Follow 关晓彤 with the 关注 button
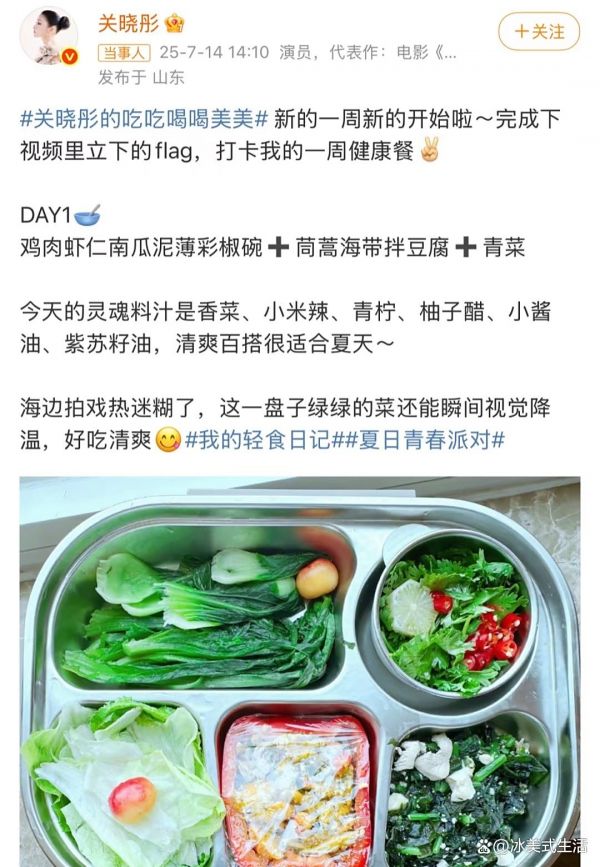Screen dimensions: 600x867 [x=539, y=31]
